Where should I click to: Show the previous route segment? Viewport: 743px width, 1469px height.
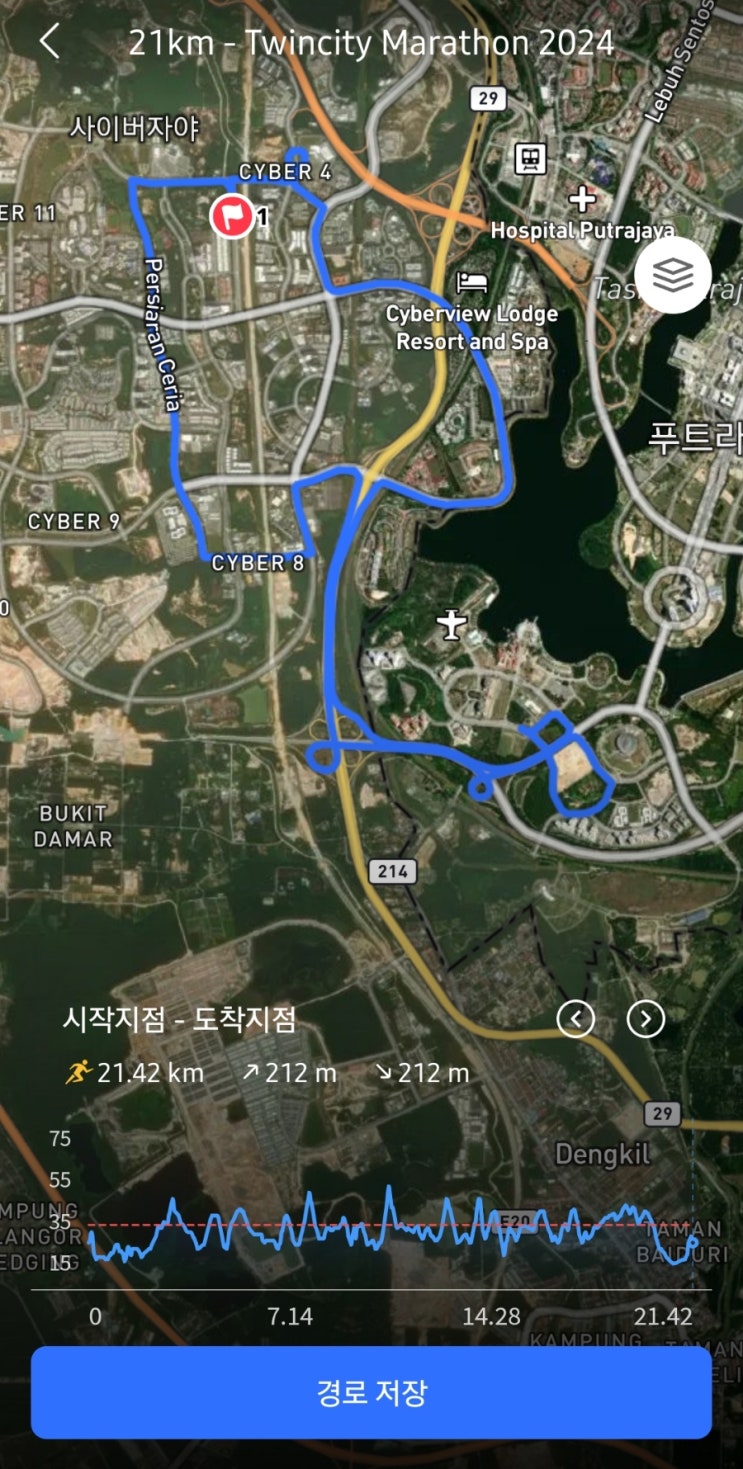(x=576, y=1019)
